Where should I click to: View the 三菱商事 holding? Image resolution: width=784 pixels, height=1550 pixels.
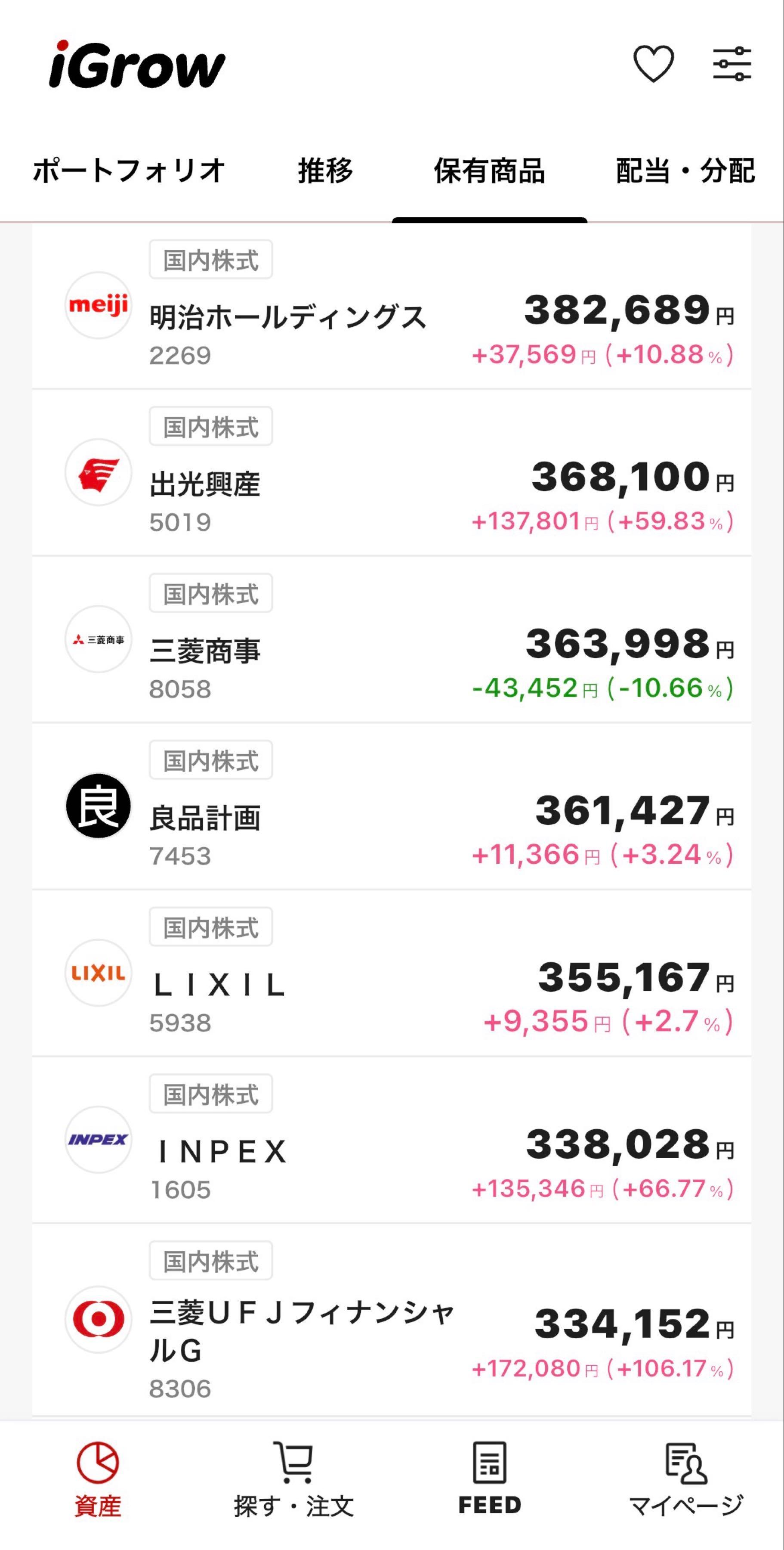392,640
